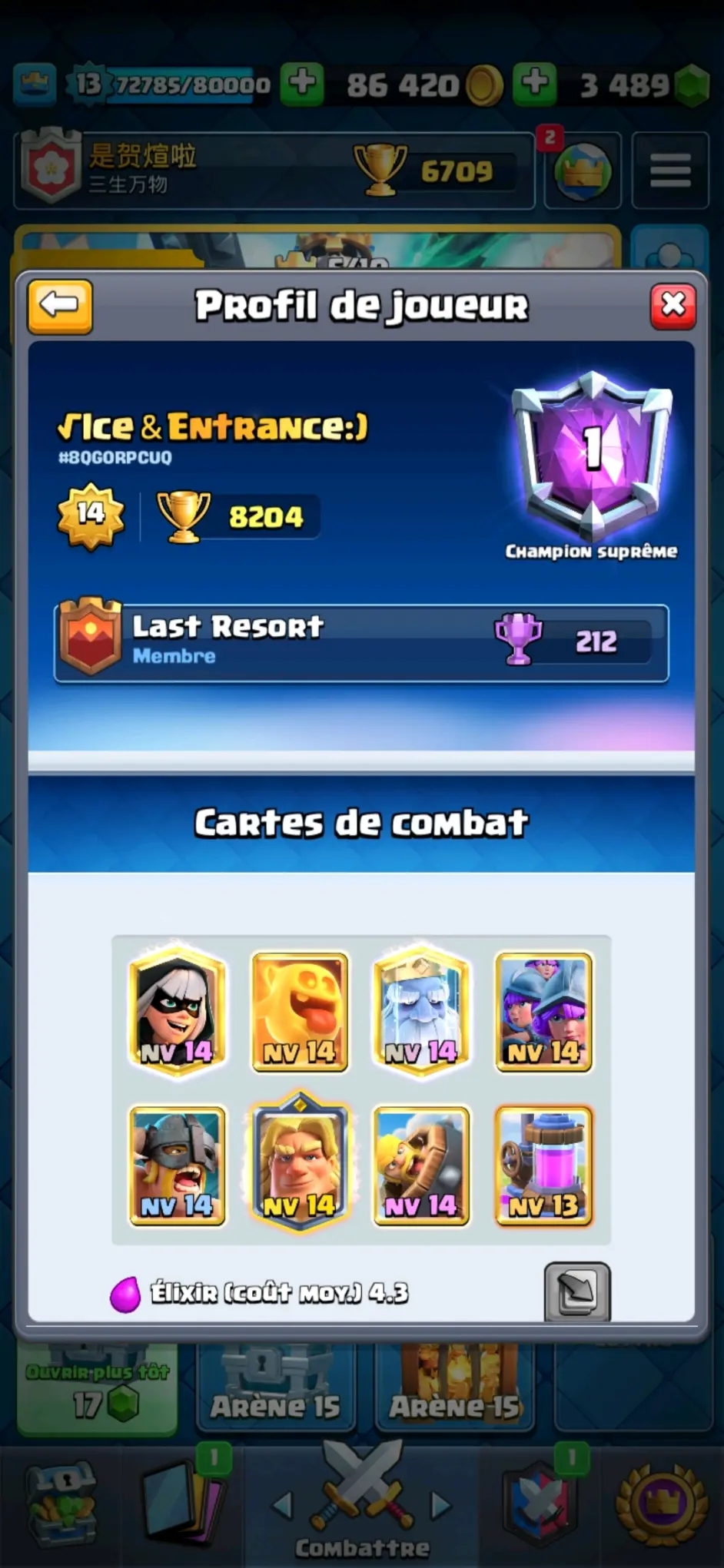Screen dimensions: 724x1568
Task: Copy the battle deck
Action: [577, 1291]
